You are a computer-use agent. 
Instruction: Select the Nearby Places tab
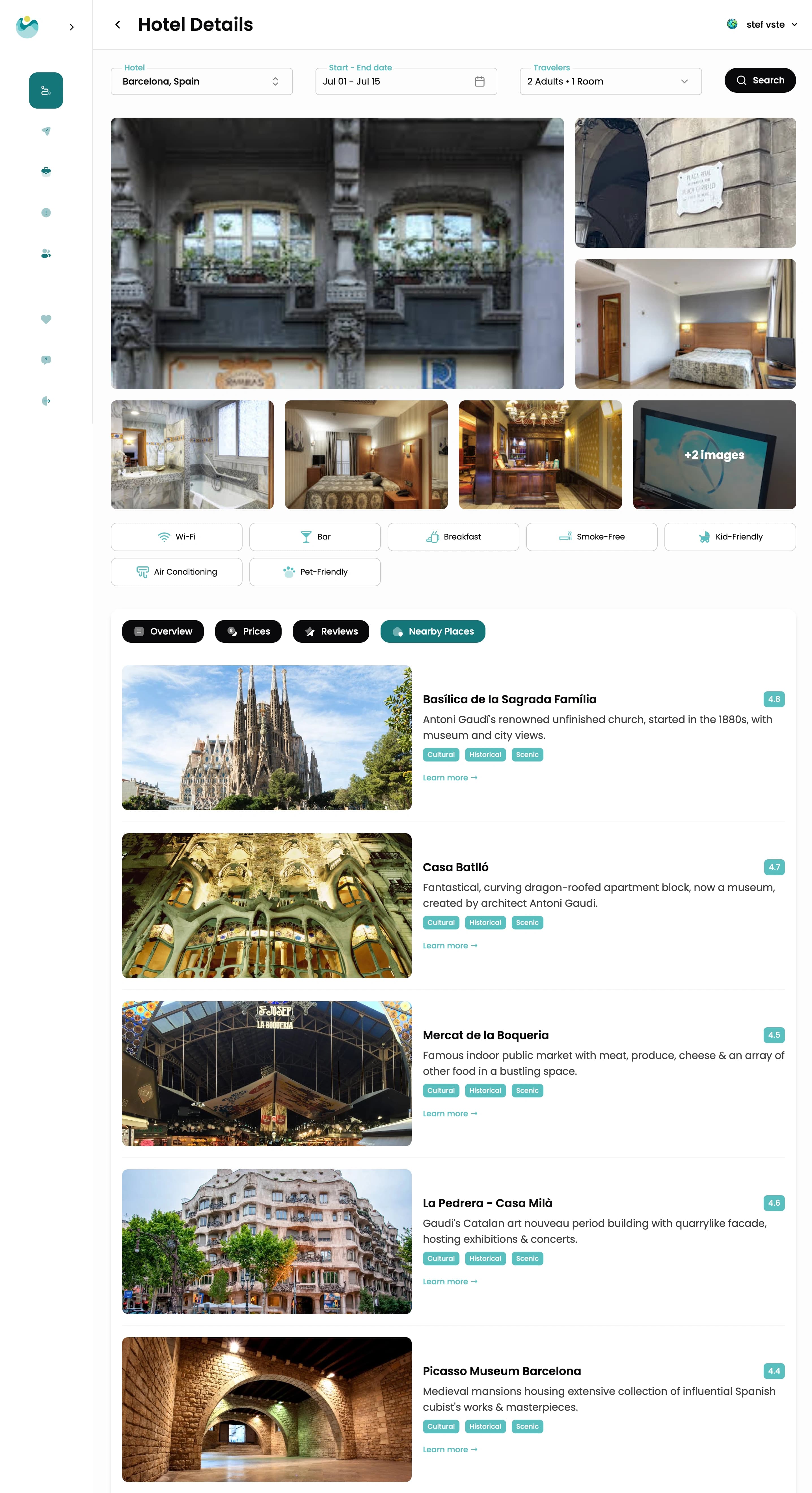(432, 631)
